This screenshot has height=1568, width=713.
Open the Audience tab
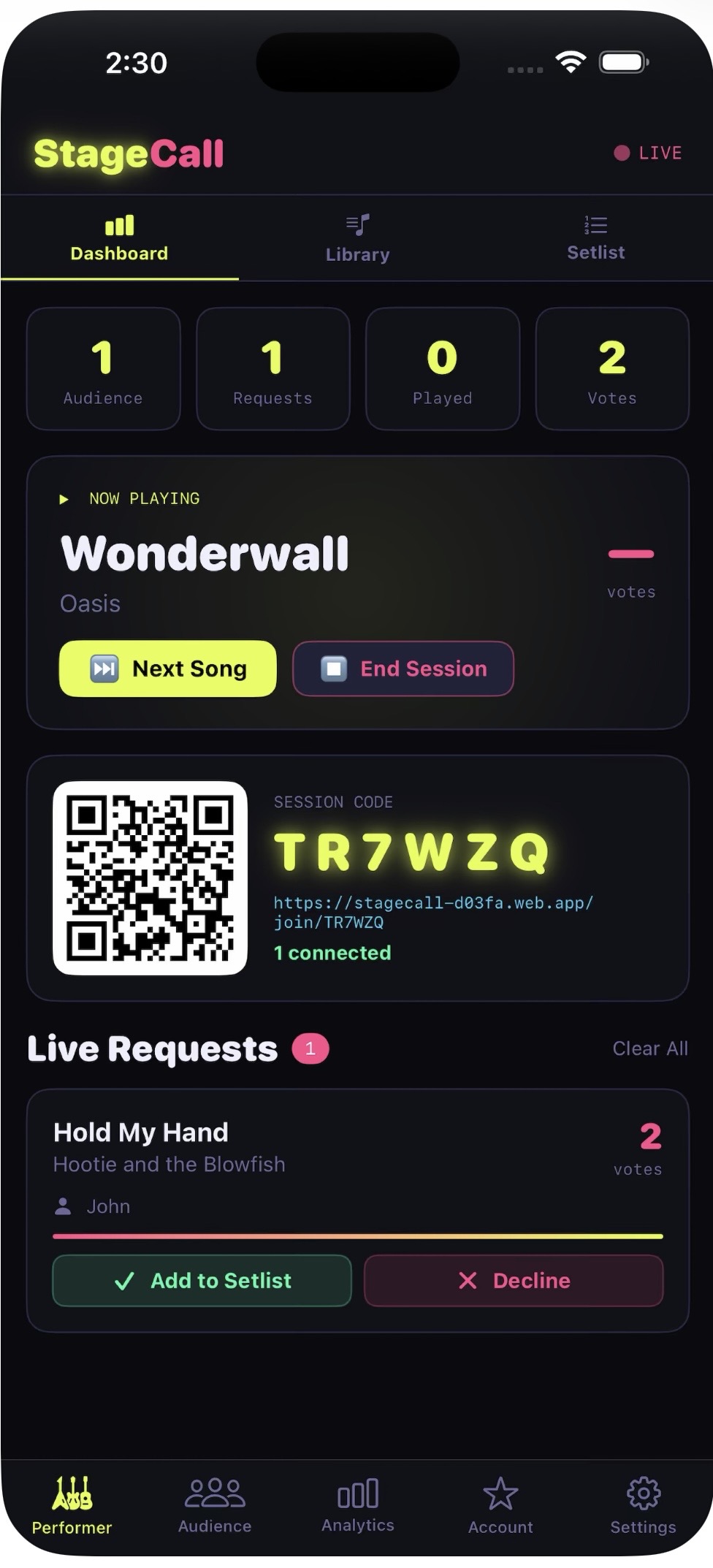coord(215,1507)
